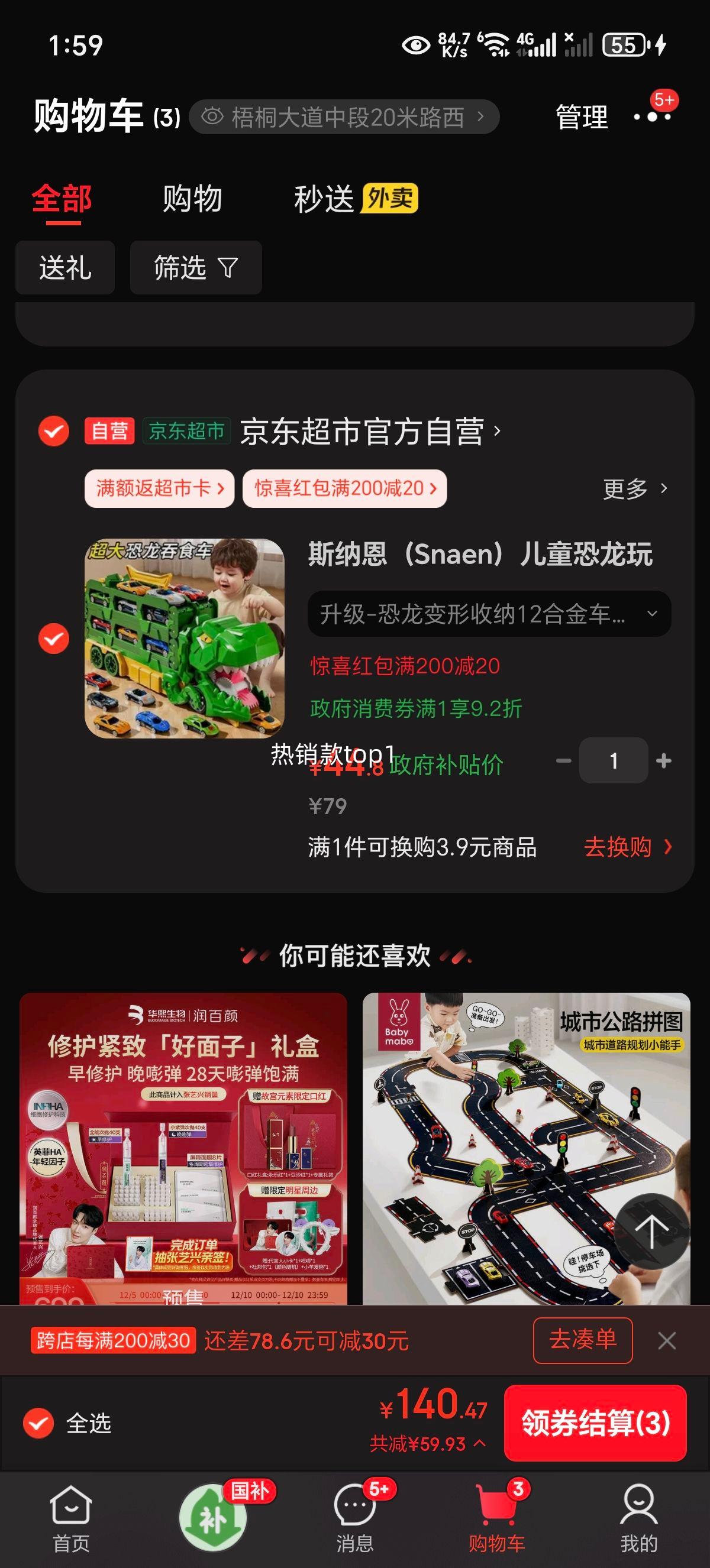Switch to the 购物 tab
Viewport: 710px width, 1568px height.
click(x=192, y=199)
